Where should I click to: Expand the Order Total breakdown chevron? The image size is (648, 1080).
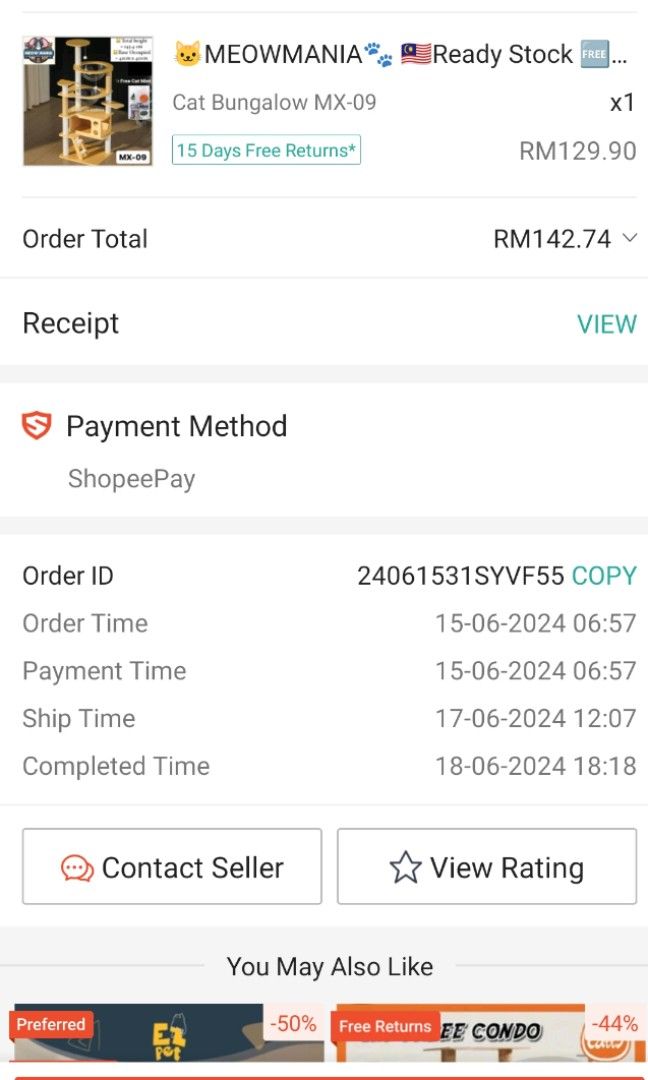point(629,238)
